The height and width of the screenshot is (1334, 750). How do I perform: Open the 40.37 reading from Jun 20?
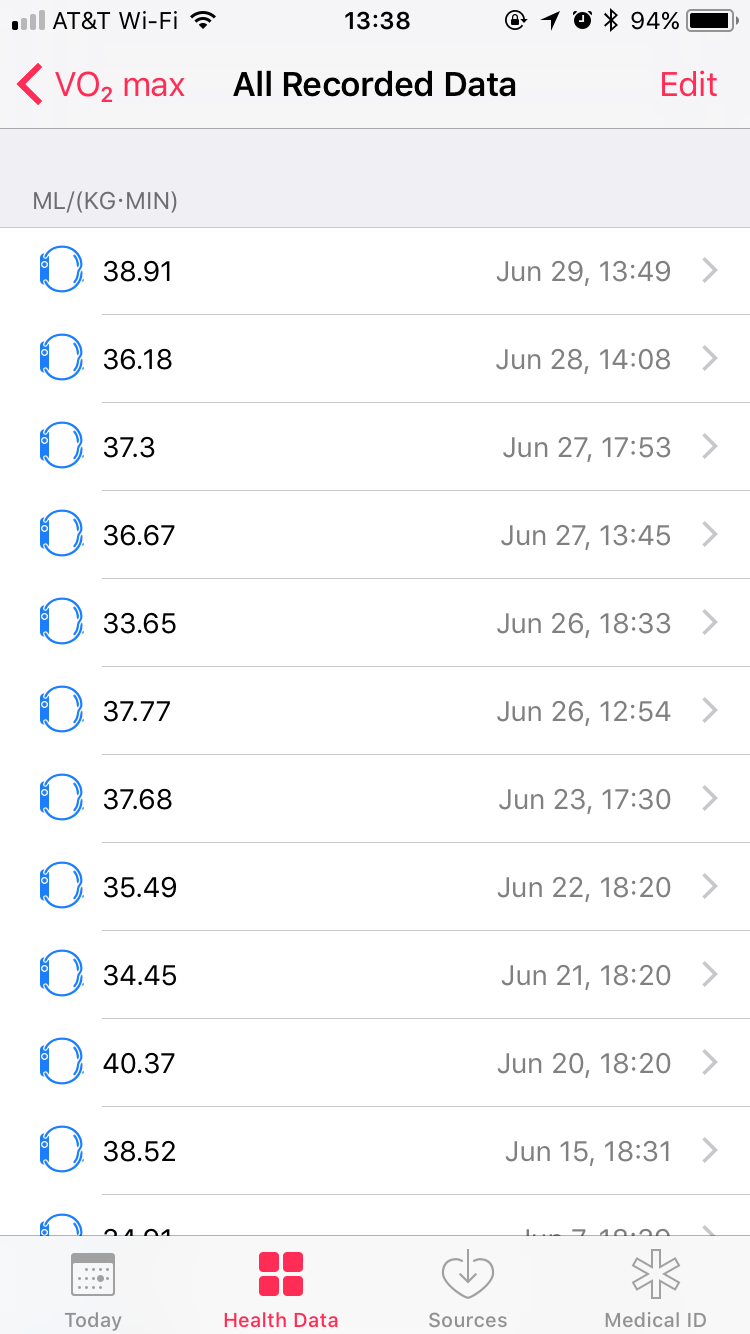tap(375, 1063)
